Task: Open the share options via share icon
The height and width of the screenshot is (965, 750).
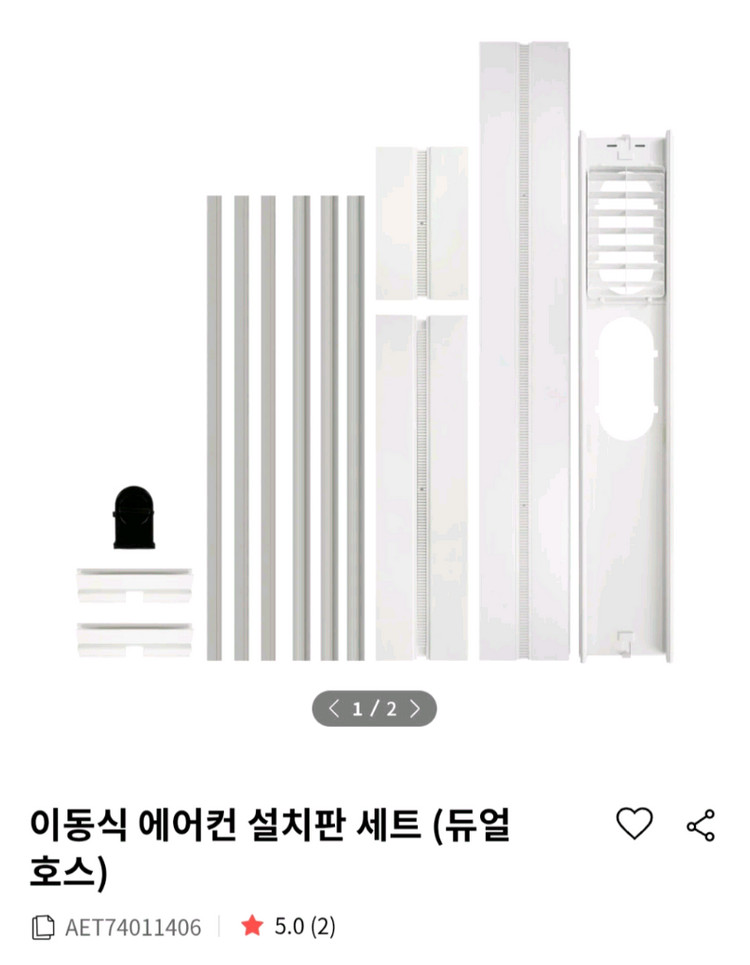Action: pyautogui.click(x=700, y=823)
